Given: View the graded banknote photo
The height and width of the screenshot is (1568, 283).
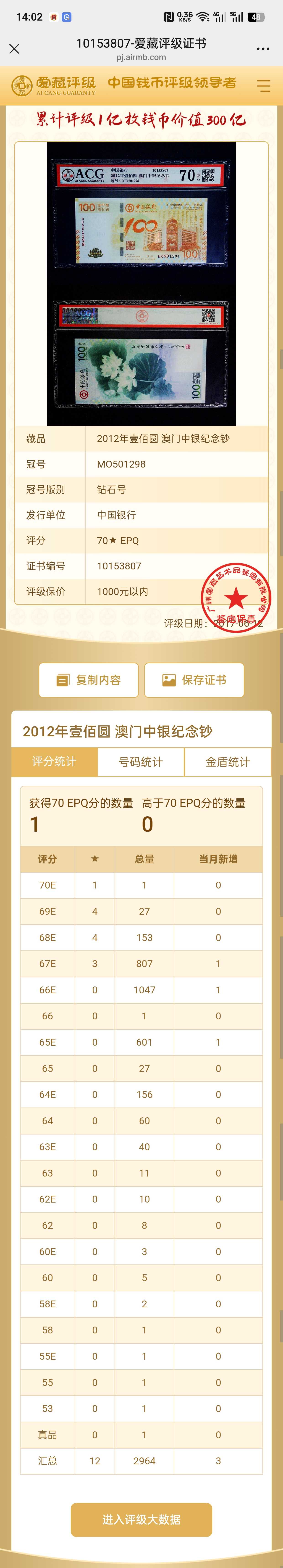Looking at the screenshot, I should pos(141,284).
